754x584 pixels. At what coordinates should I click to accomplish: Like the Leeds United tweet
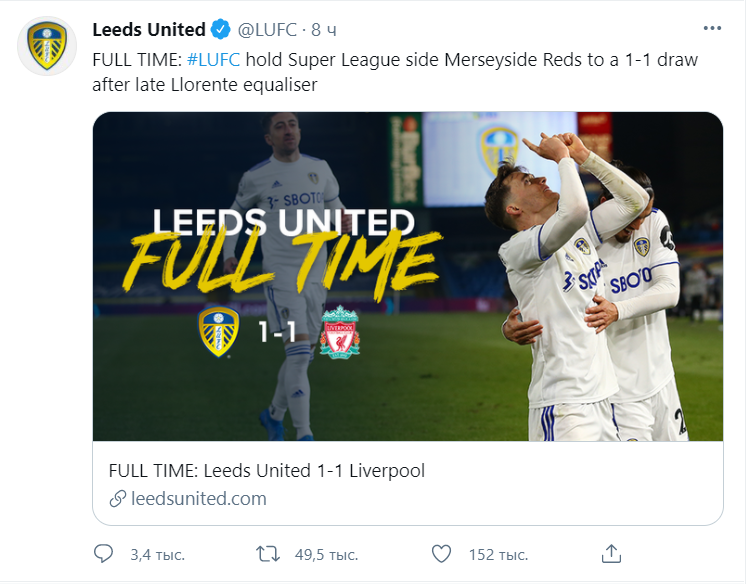442,553
